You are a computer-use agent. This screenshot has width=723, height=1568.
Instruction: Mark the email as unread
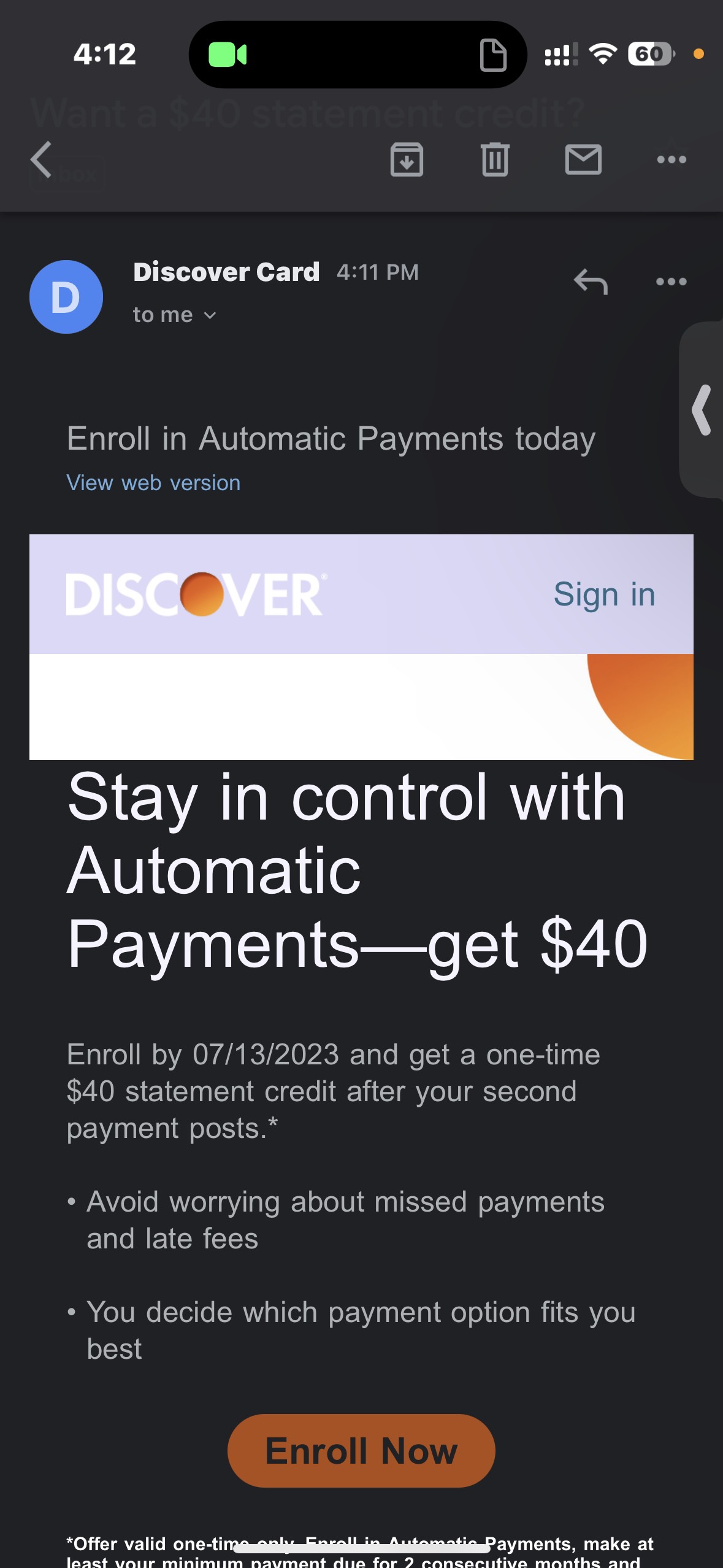[x=583, y=159]
